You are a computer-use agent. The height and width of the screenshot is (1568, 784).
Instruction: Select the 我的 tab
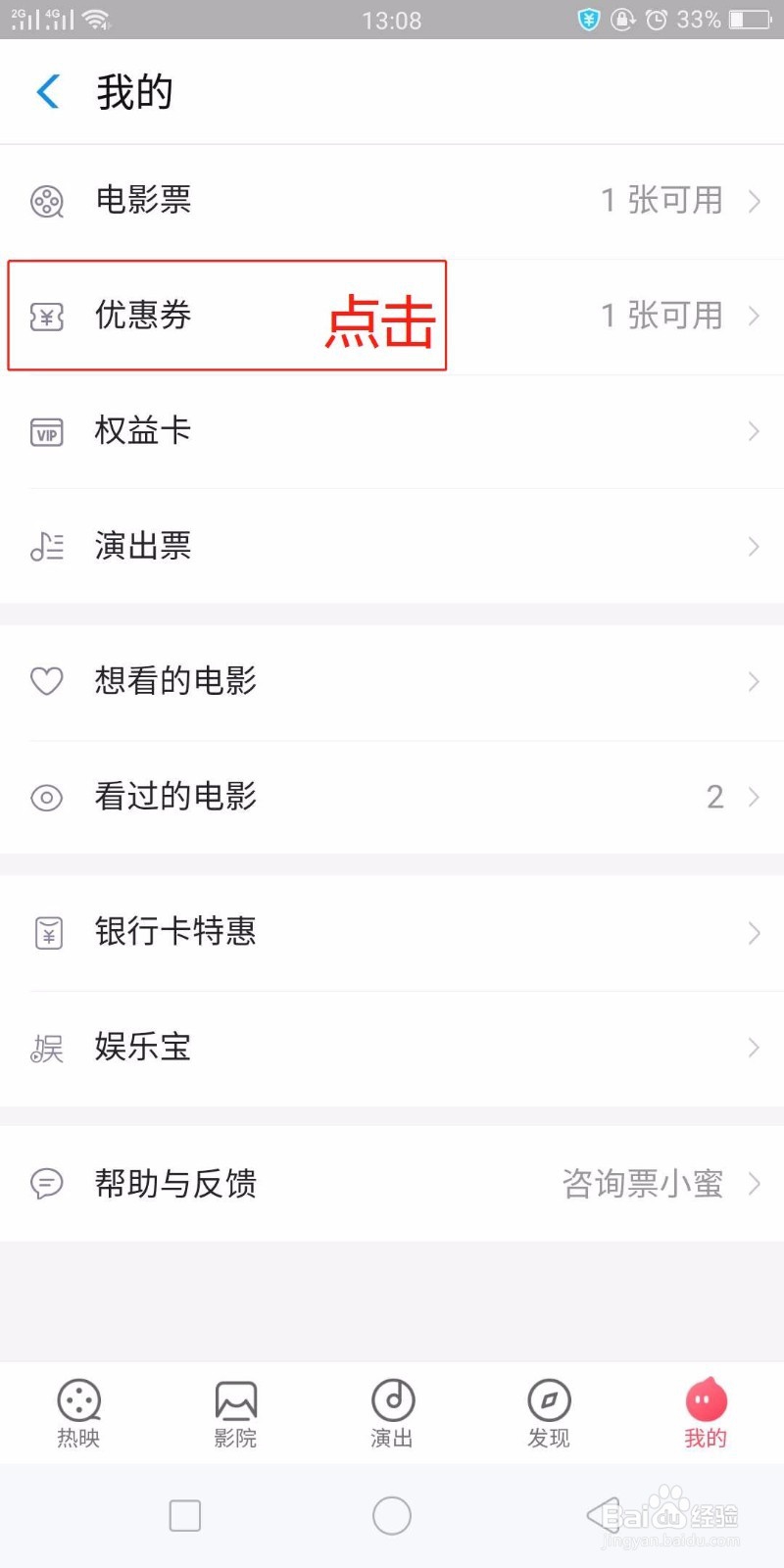(706, 1413)
